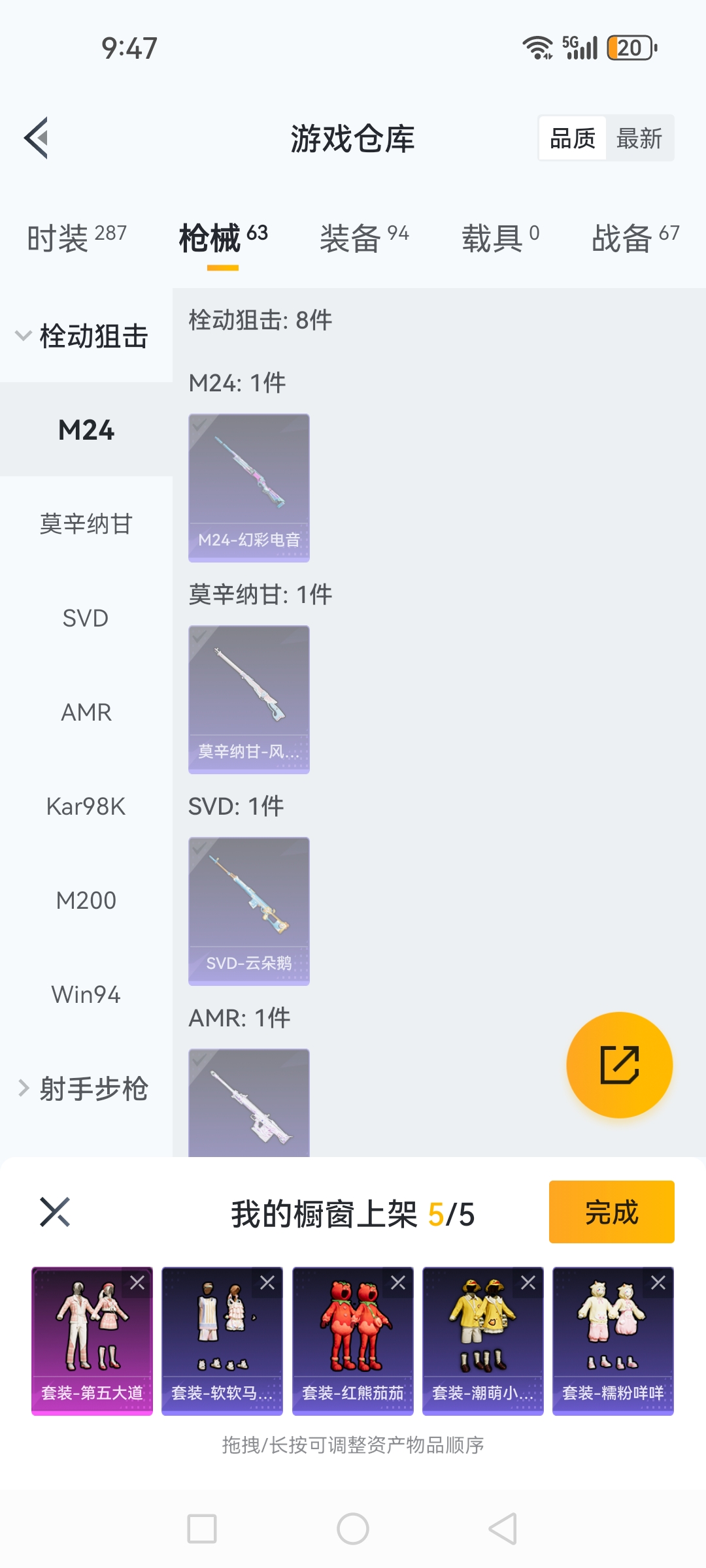Screen dimensions: 706x1568
Task: Remove 套装-第五大道 from the showcase
Action: (137, 1282)
